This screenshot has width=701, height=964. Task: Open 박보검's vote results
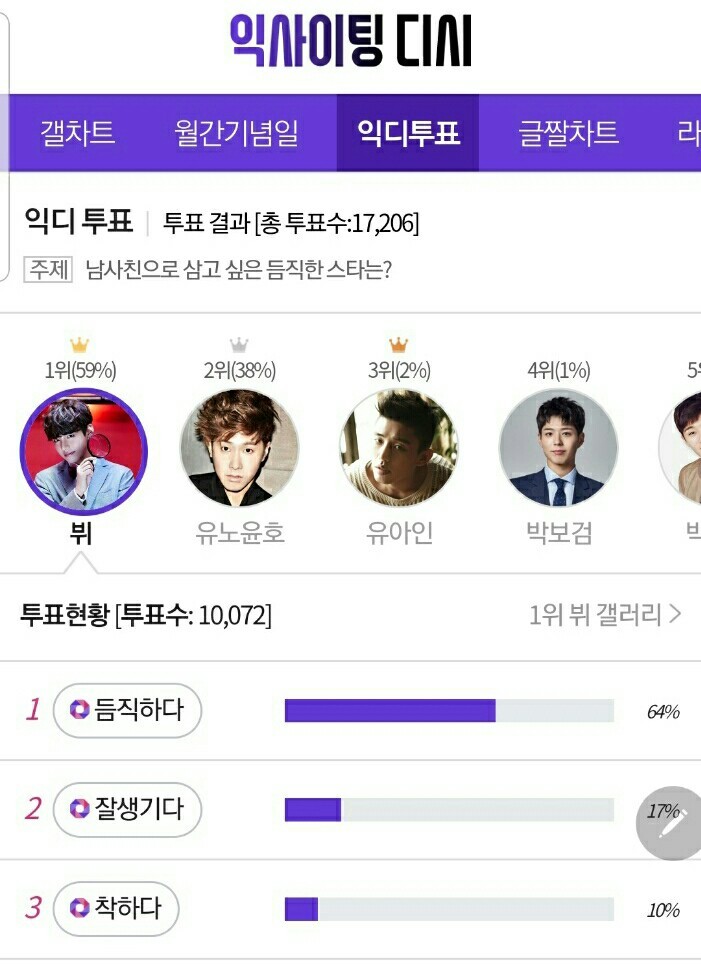pyautogui.click(x=559, y=448)
